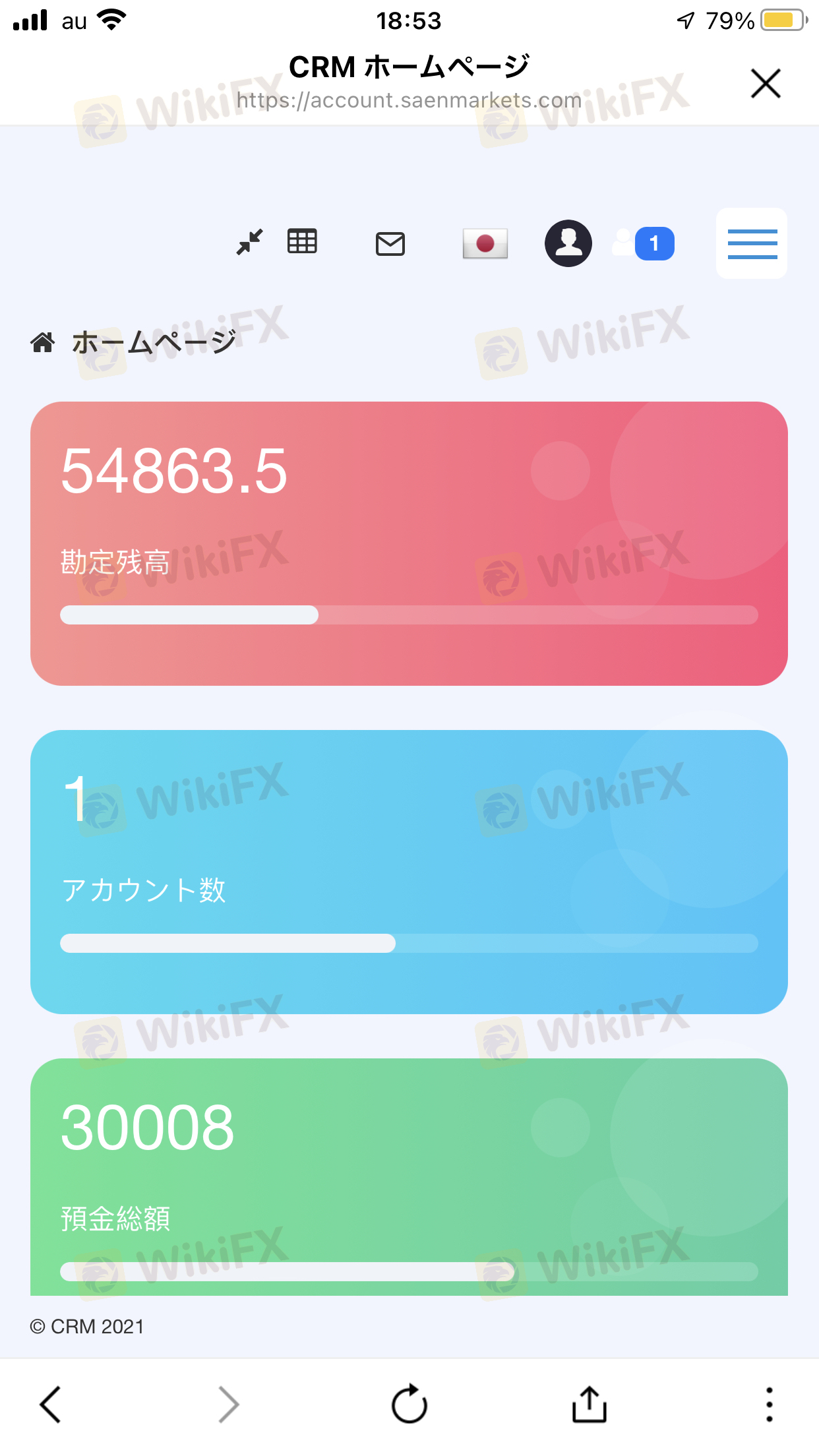Change language via the Japan flag

(x=485, y=243)
